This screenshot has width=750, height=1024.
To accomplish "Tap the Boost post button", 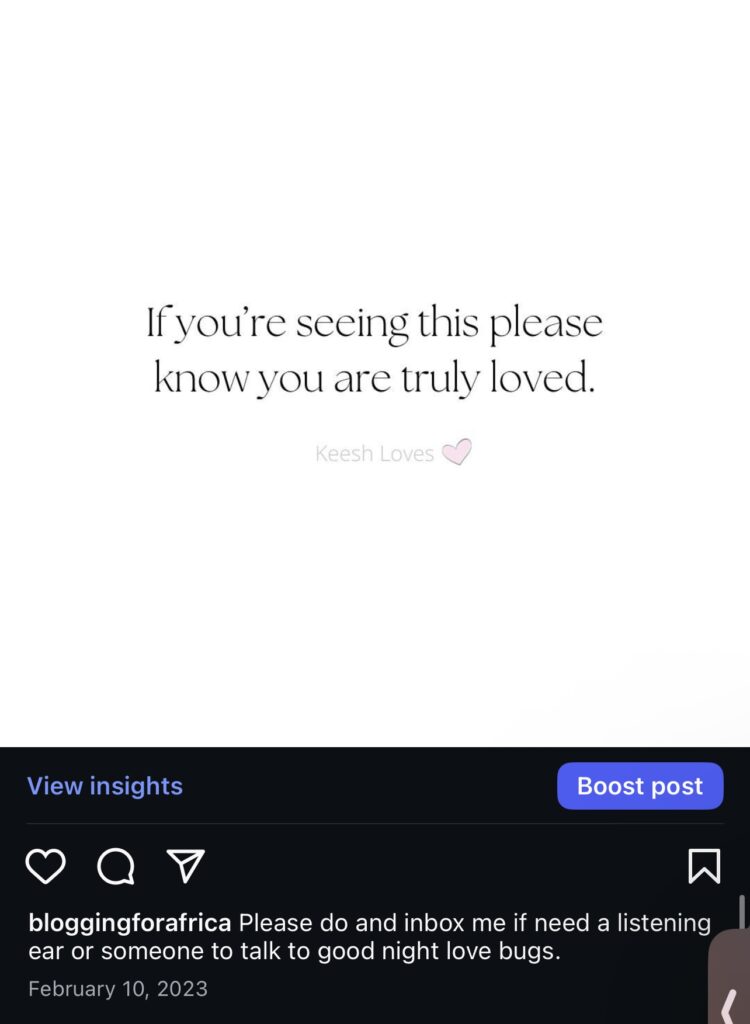I will (x=640, y=786).
